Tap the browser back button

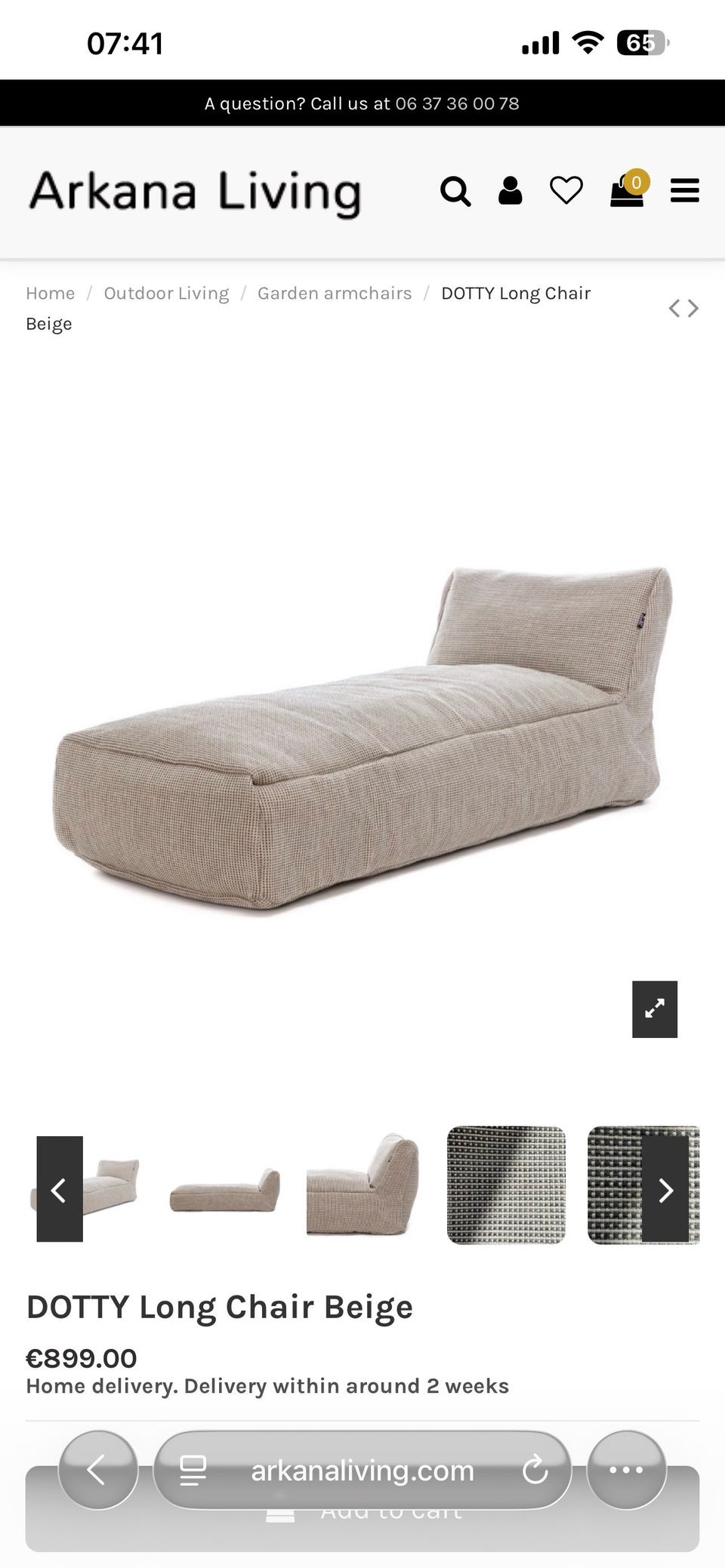pos(98,1470)
